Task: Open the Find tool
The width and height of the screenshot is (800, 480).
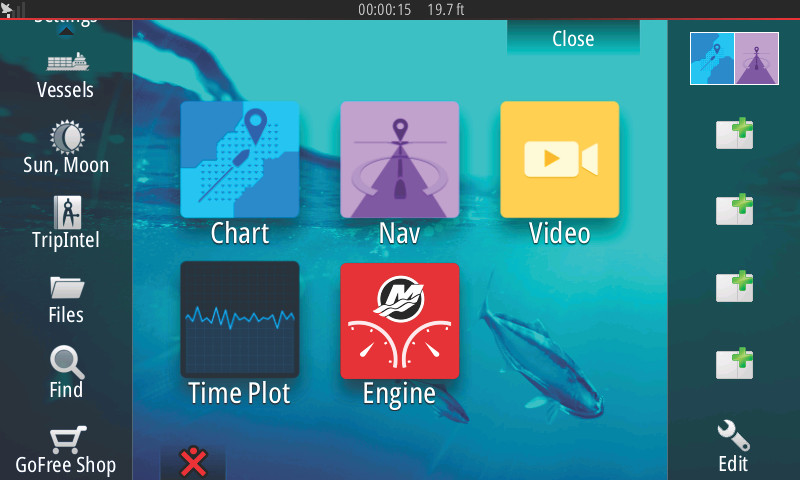Action: tap(66, 373)
